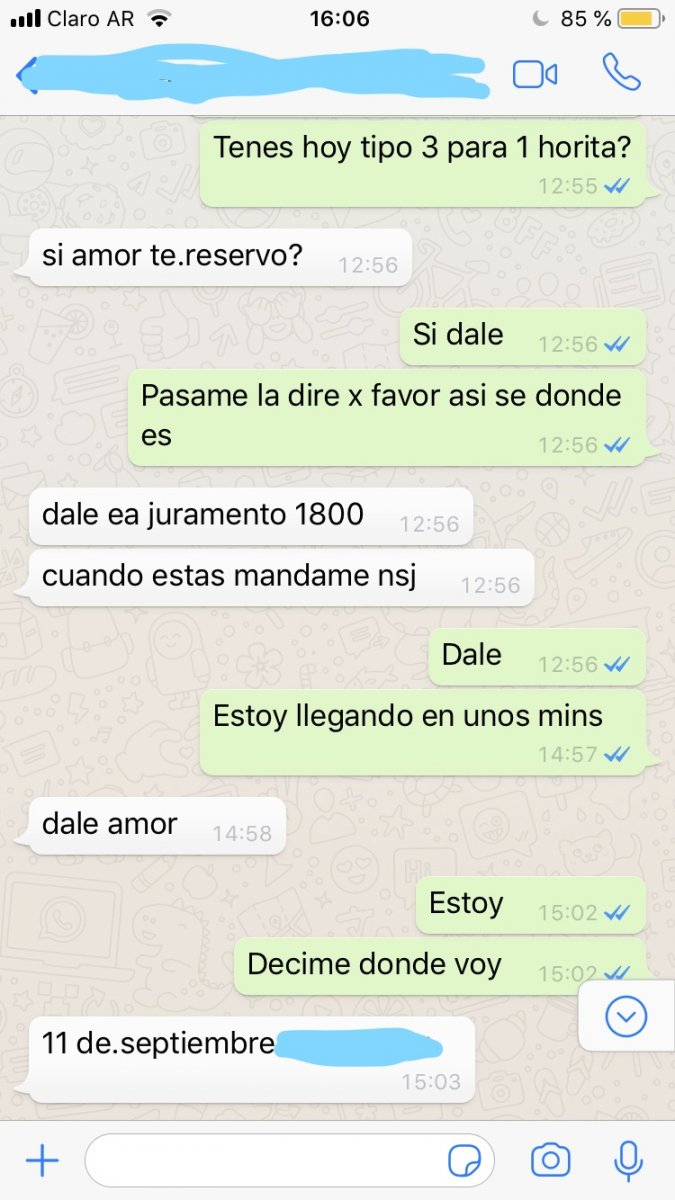This screenshot has width=675, height=1200.
Task: Go back to the chats list
Action: coord(26,75)
